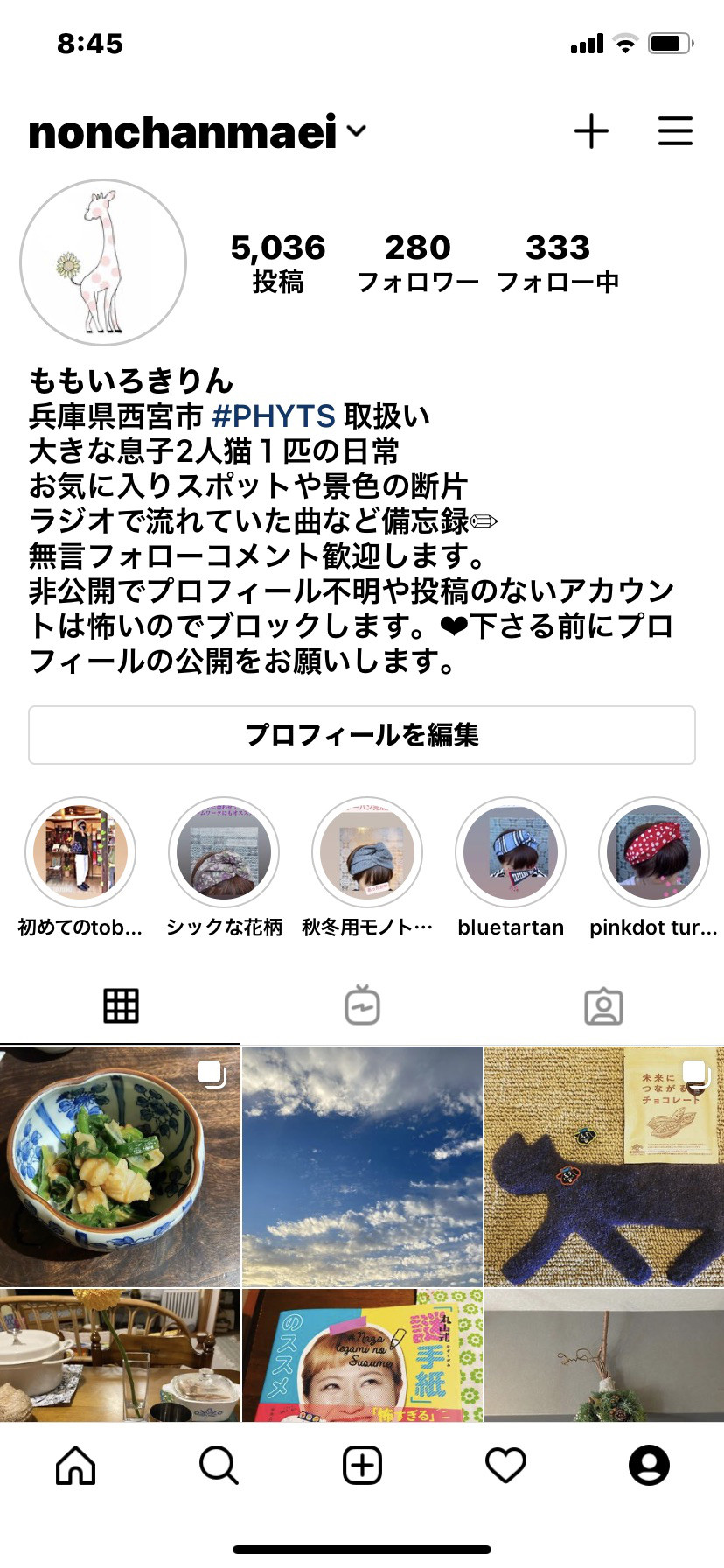Open the profile picture with the giraffe
Image resolution: width=724 pixels, height=1568 pixels.
click(103, 262)
